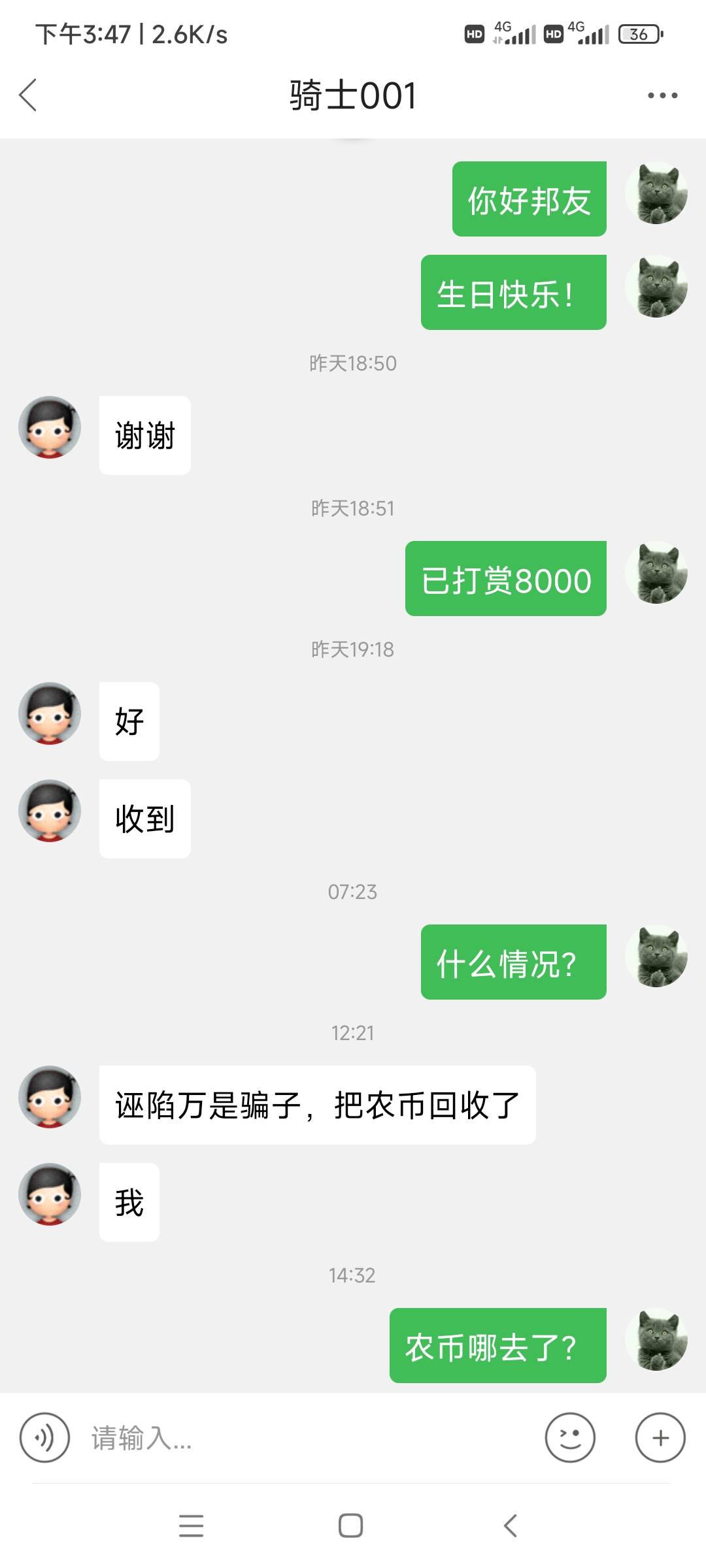Viewport: 706px width, 1568px height.
Task: Open the plus attachment menu
Action: click(660, 1437)
